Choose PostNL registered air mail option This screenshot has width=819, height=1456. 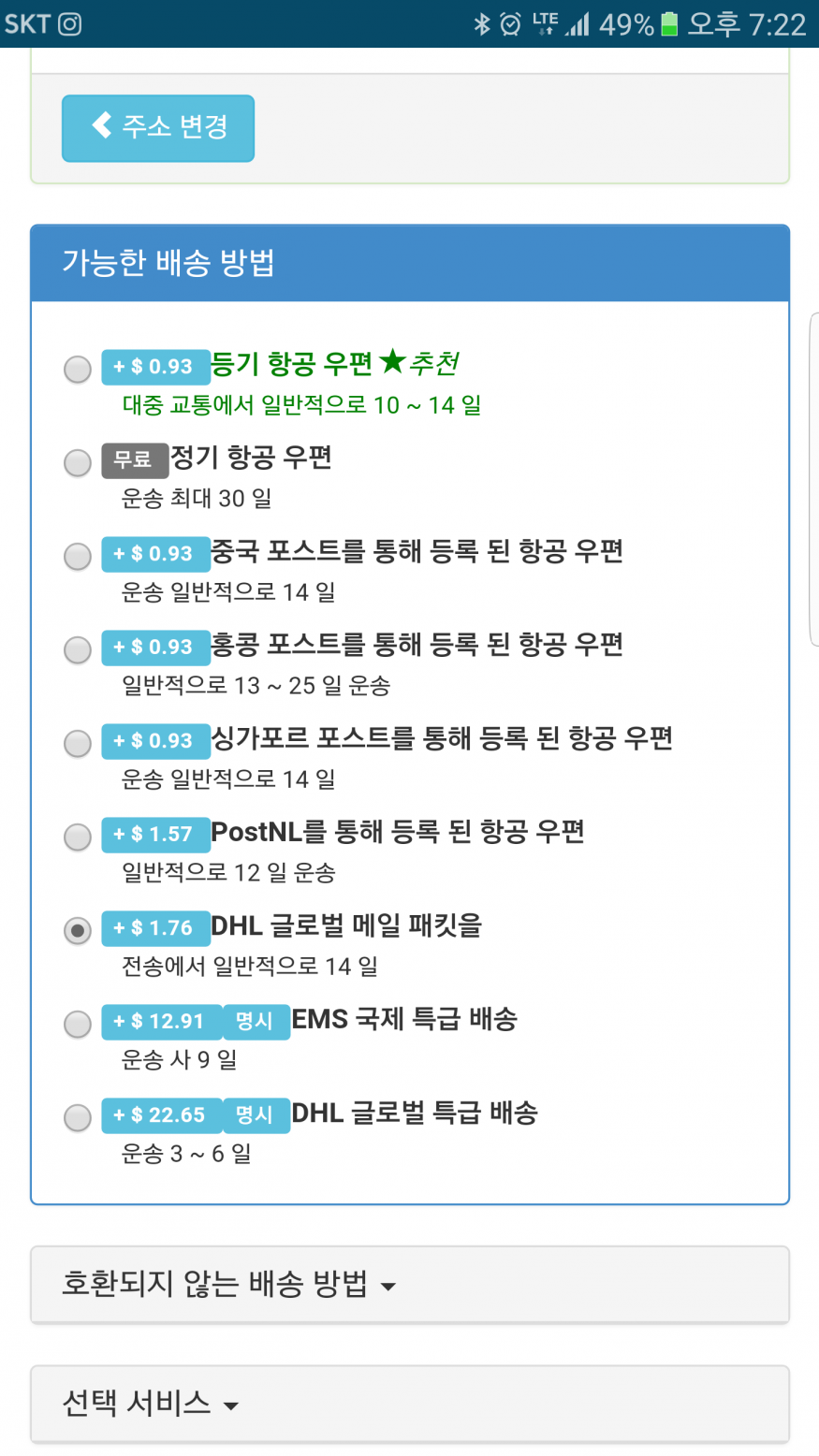(x=78, y=837)
